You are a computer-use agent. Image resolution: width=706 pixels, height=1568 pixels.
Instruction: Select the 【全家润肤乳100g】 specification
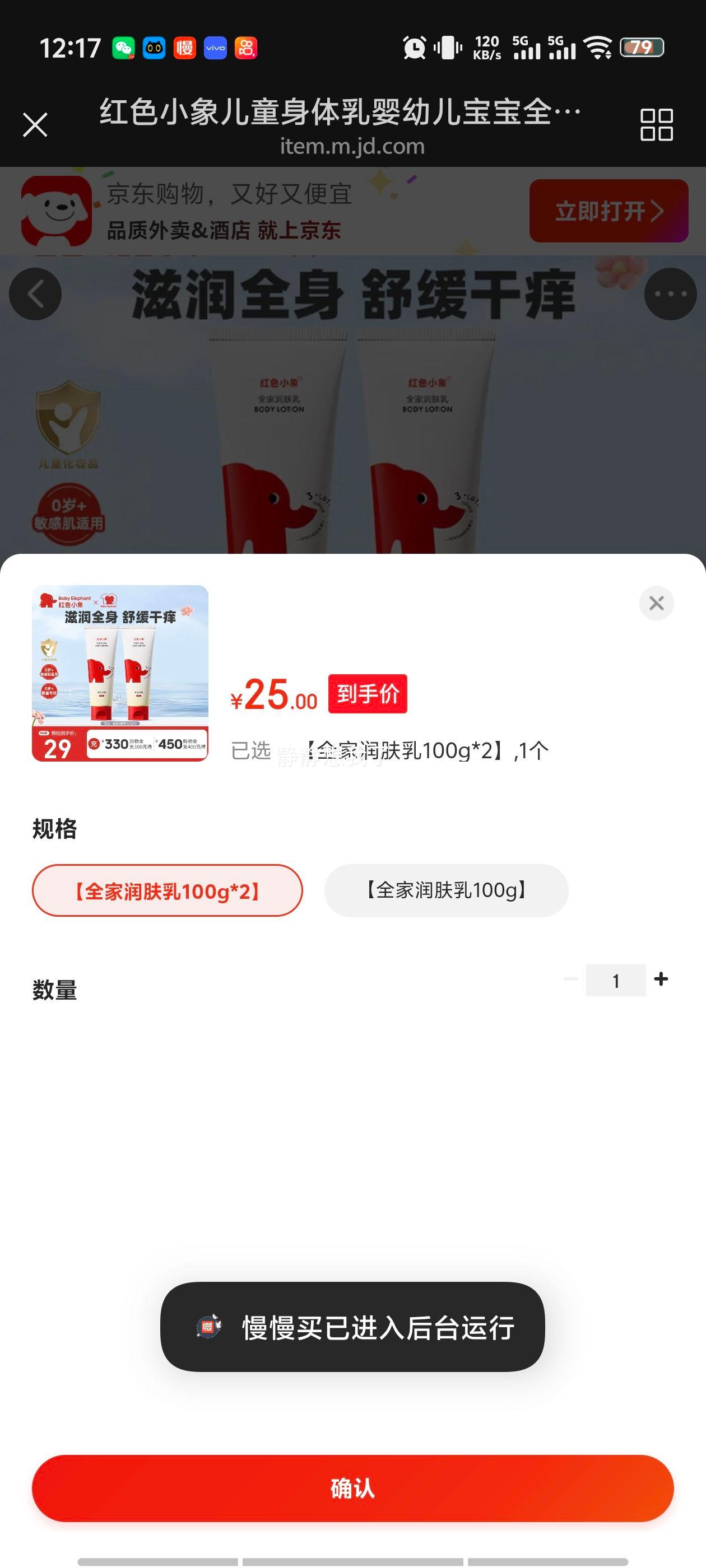446,890
